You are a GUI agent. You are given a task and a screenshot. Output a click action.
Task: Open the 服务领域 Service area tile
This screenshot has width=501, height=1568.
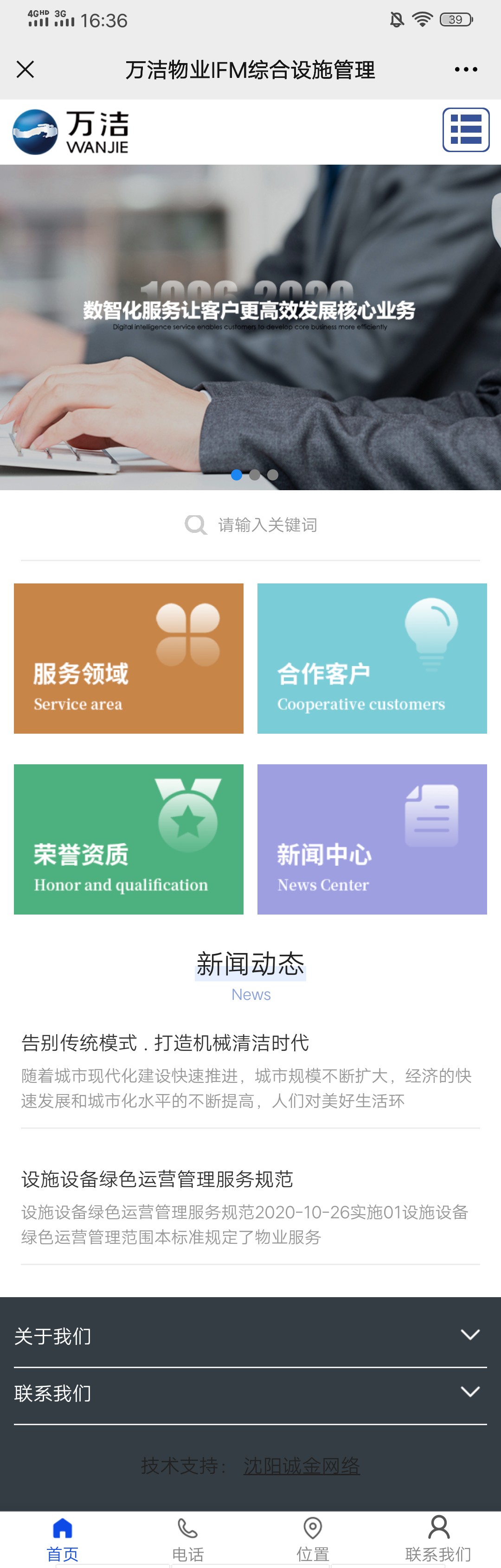coord(128,658)
